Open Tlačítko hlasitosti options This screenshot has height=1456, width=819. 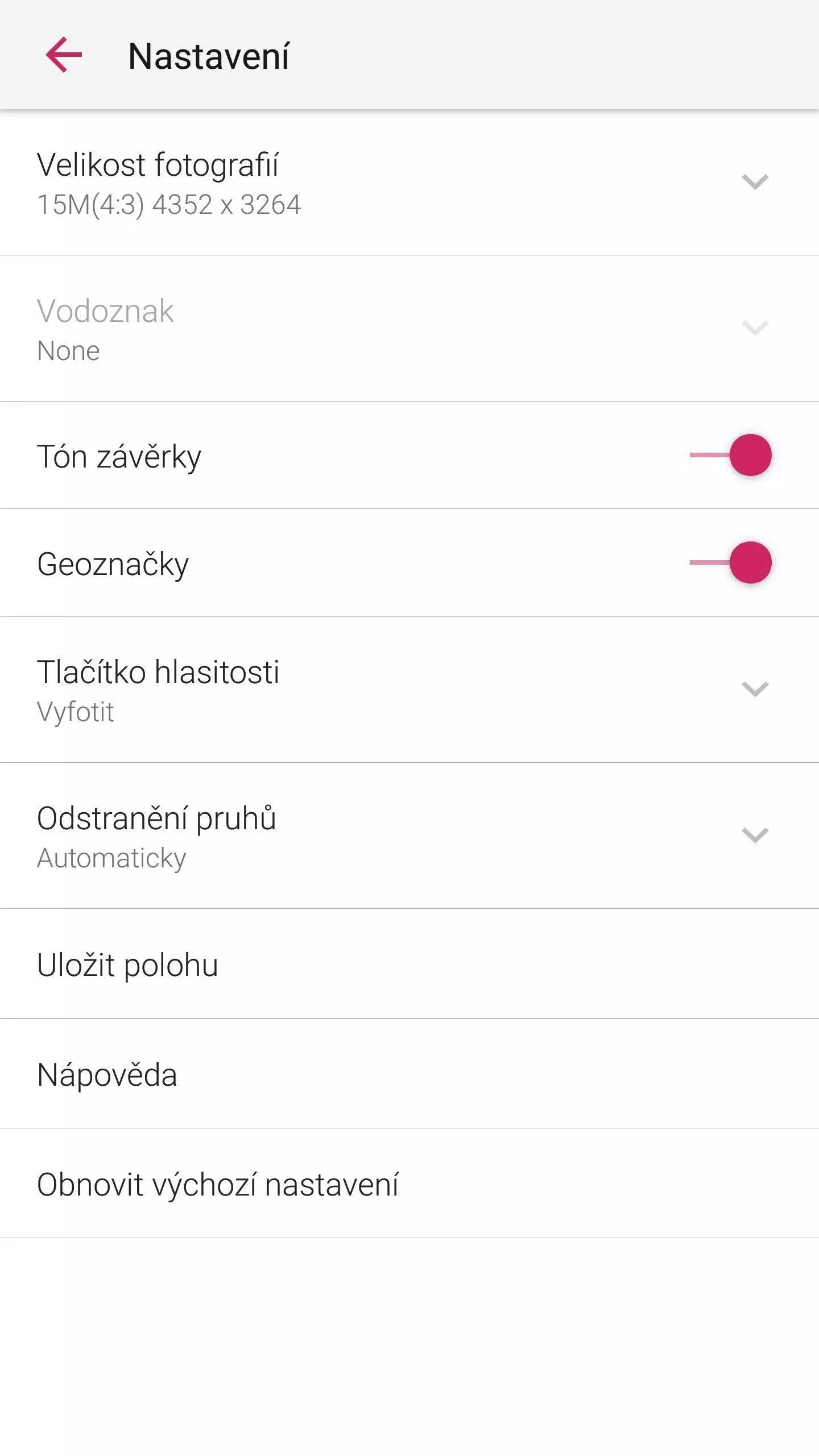(409, 689)
